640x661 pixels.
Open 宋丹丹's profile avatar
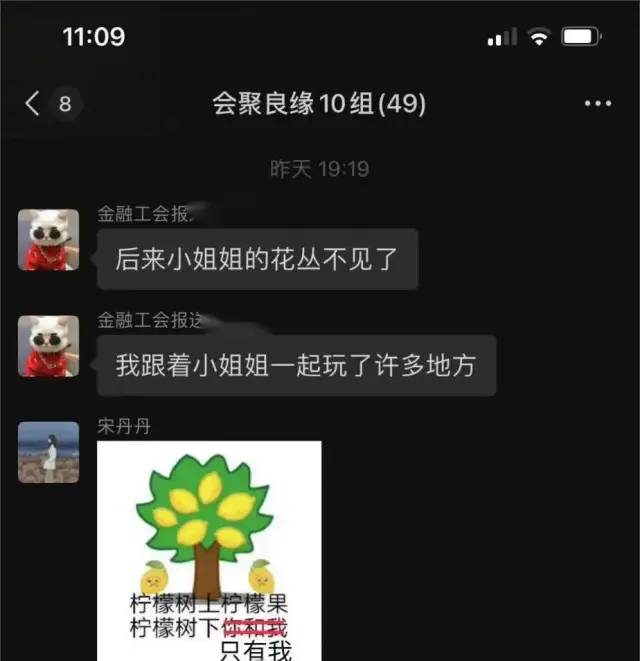pos(48,452)
